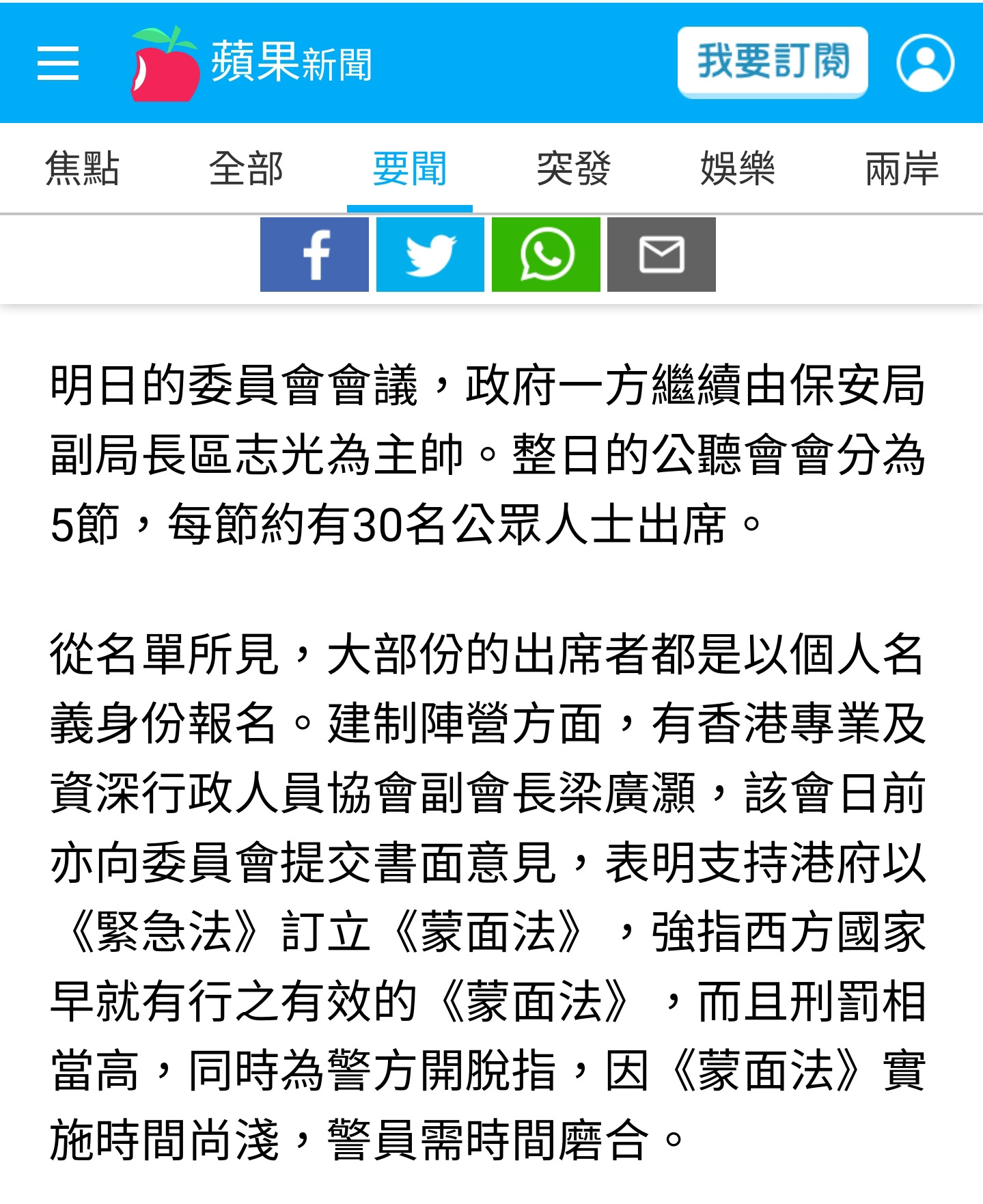This screenshot has width=983, height=1204.
Task: Switch to the 全部 tab
Action: 246,169
